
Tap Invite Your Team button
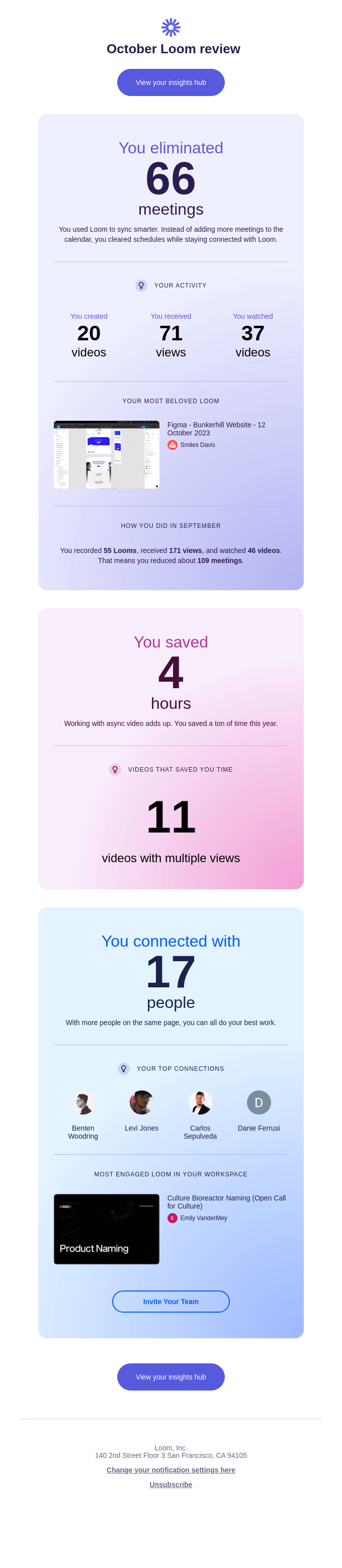tap(170, 1302)
